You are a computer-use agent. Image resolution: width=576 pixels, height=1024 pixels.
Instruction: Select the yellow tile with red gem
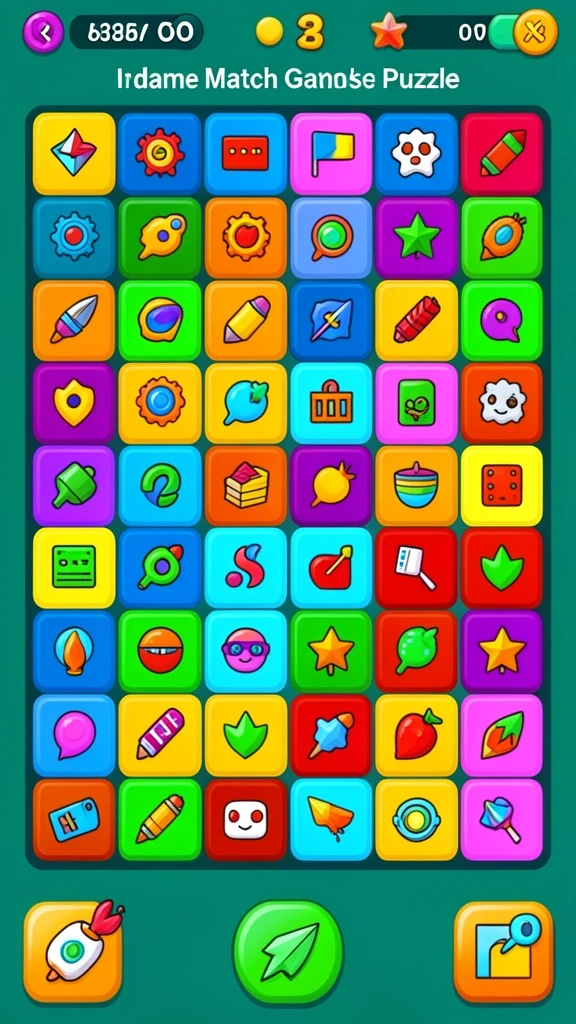[x=74, y=153]
